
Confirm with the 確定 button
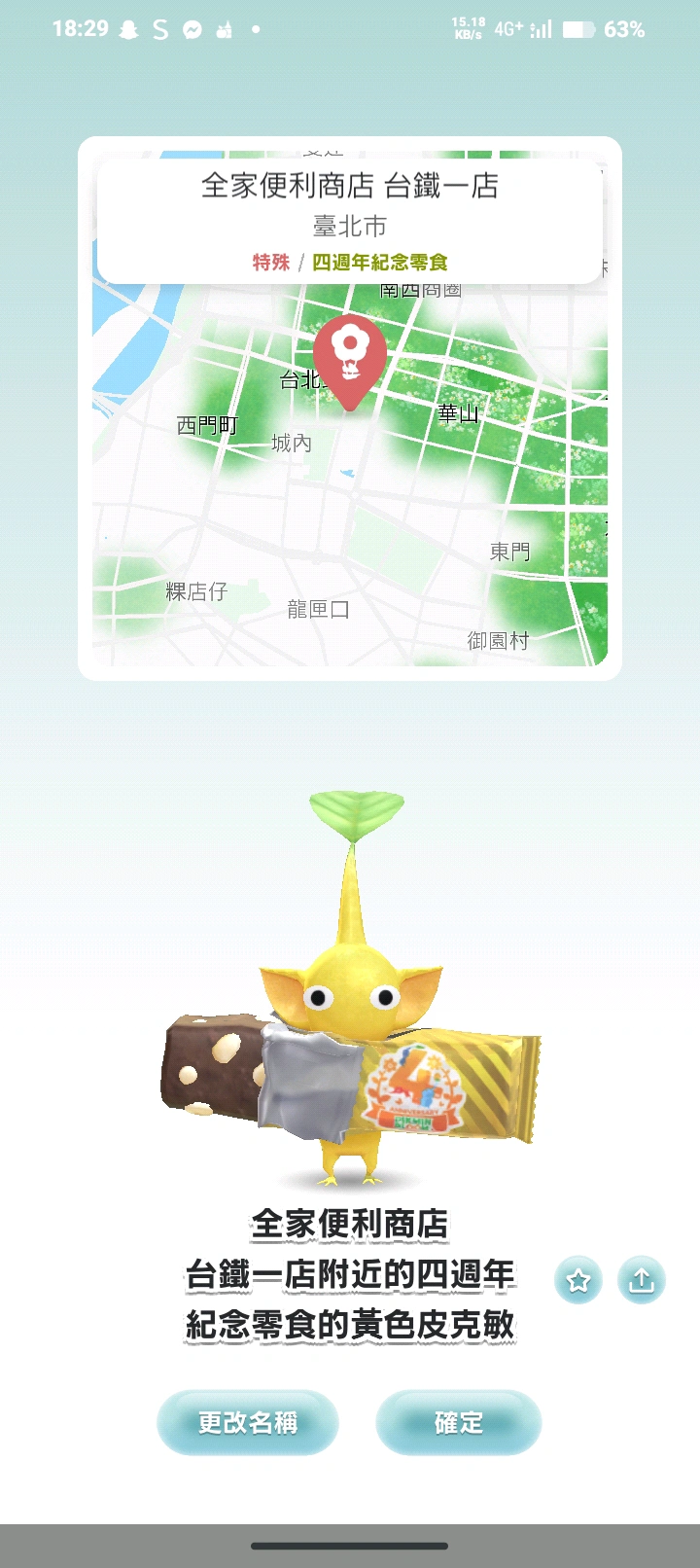tap(458, 1422)
